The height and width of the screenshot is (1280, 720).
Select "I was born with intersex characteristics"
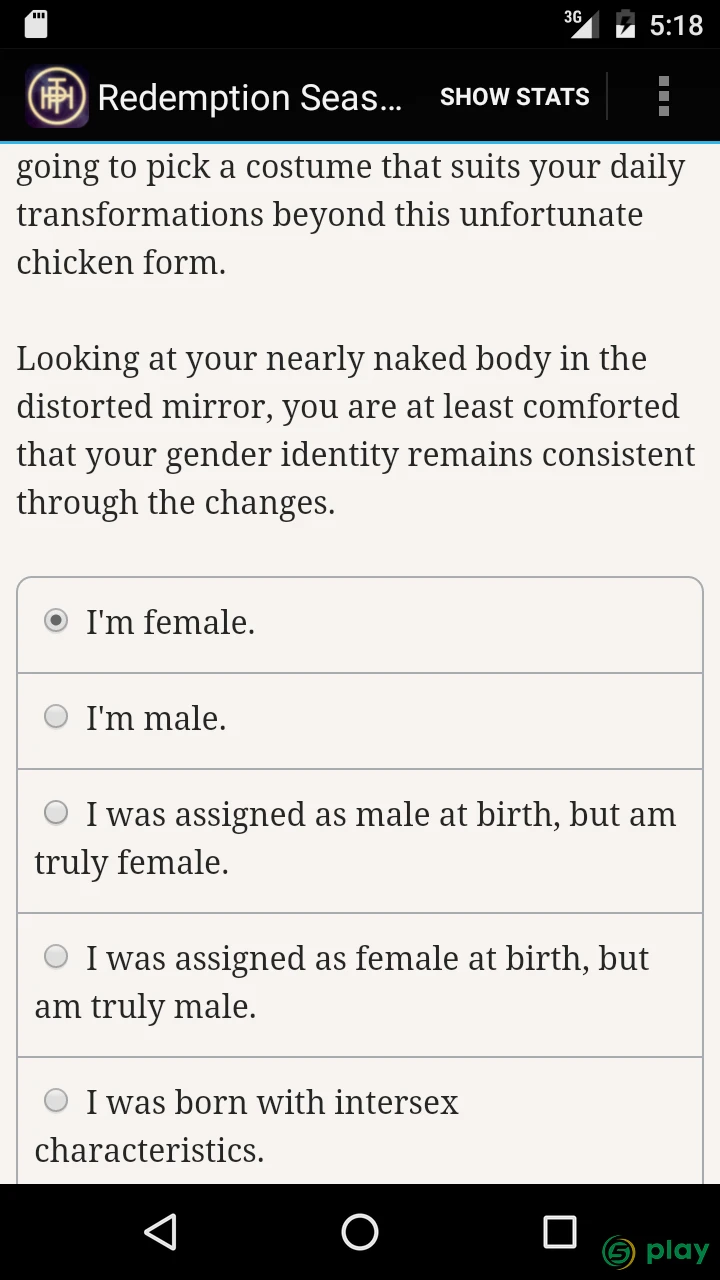(x=360, y=1122)
